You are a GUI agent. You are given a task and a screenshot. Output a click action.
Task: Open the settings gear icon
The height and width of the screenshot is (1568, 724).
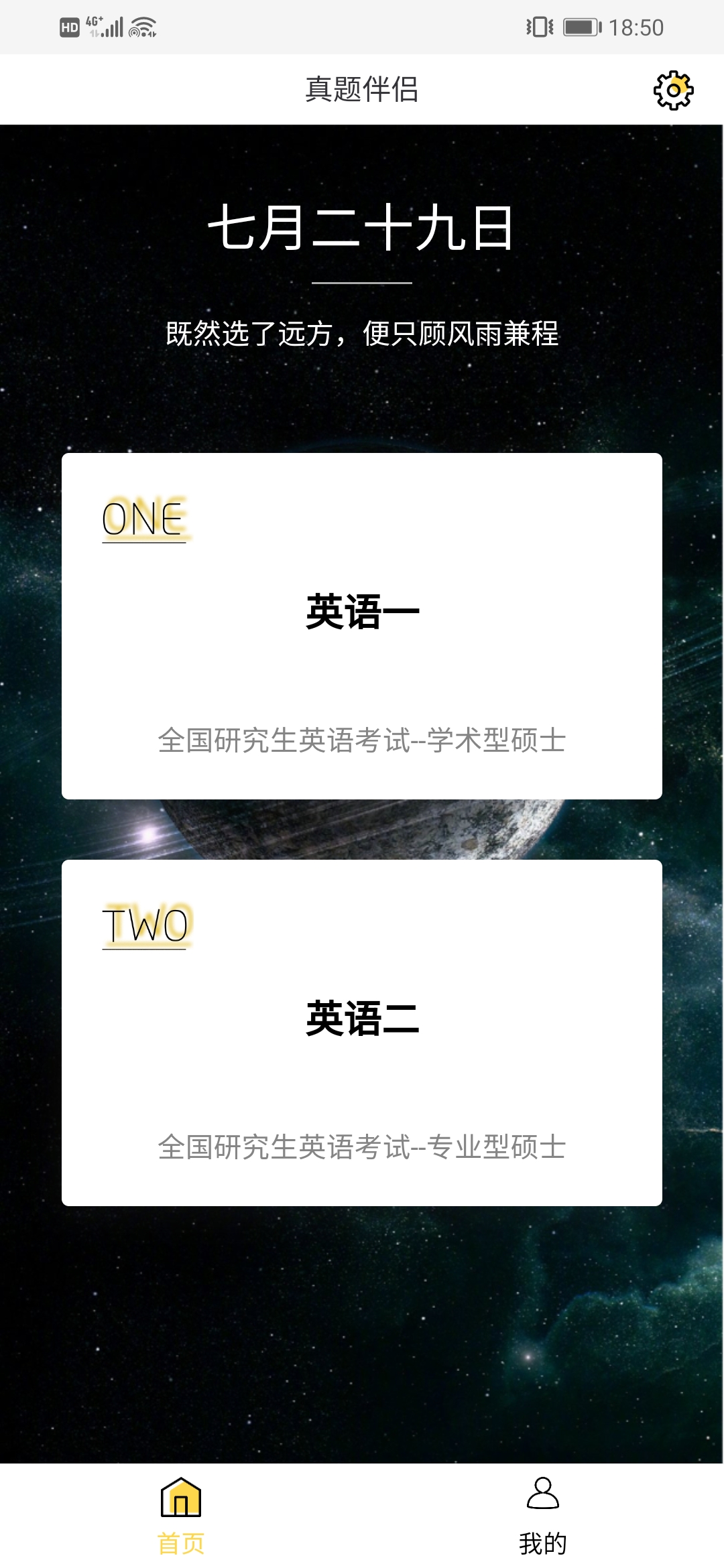click(x=673, y=90)
